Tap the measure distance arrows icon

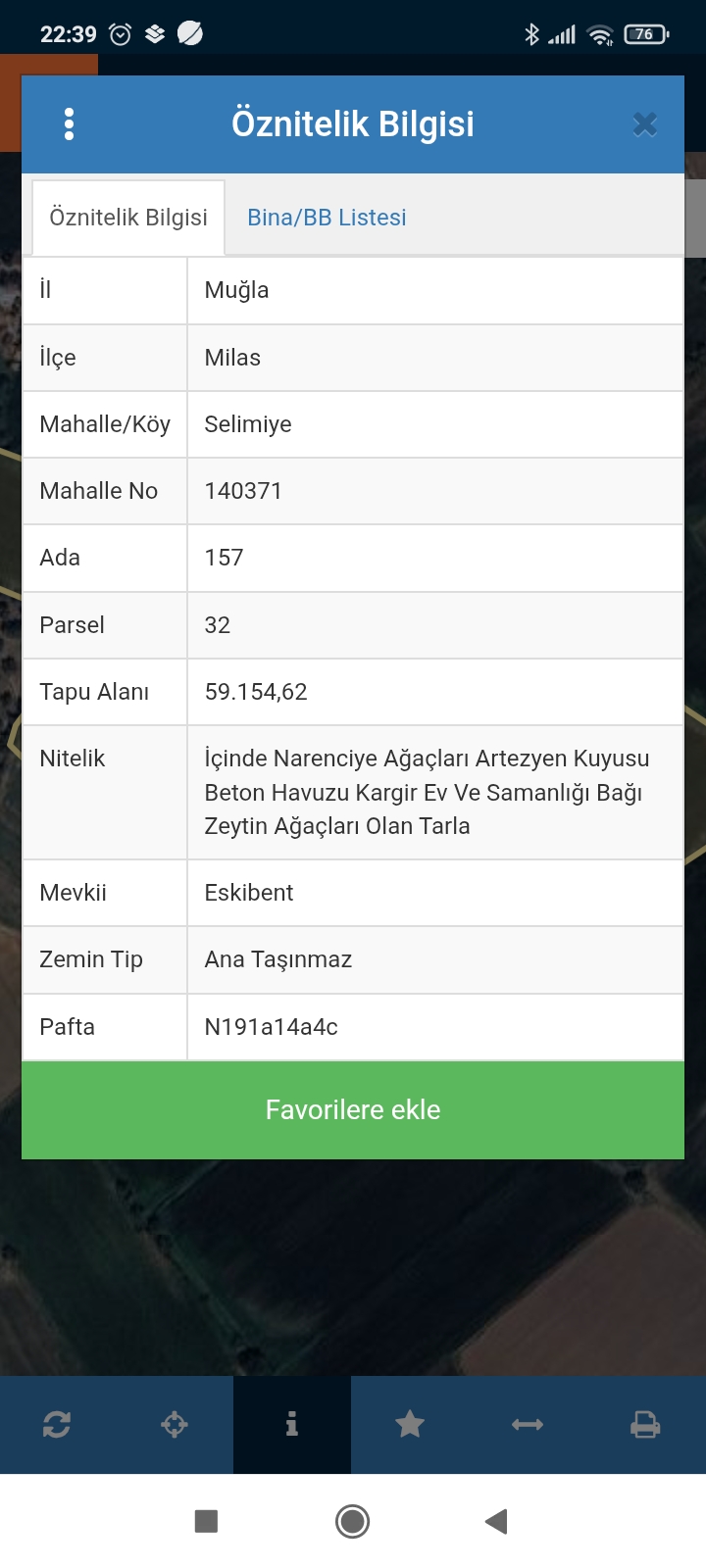528,1424
